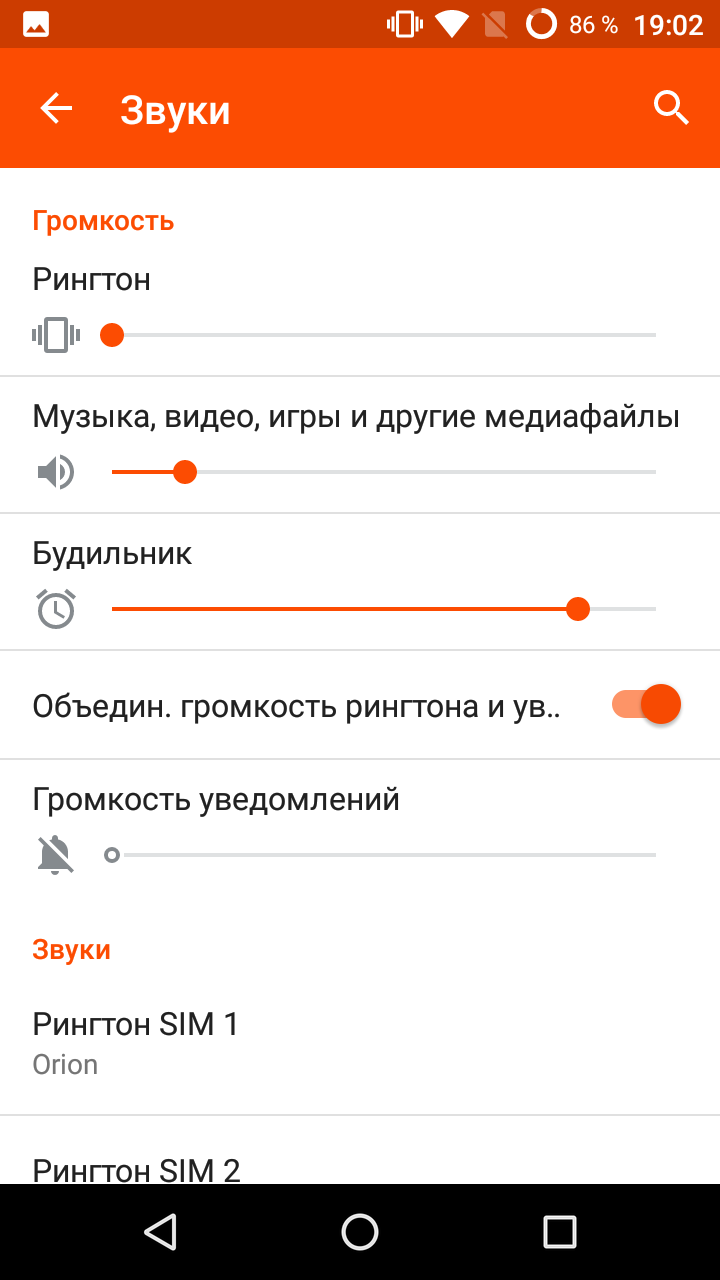
Task: Tap the Громкость уведомлений slider
Action: point(384,855)
